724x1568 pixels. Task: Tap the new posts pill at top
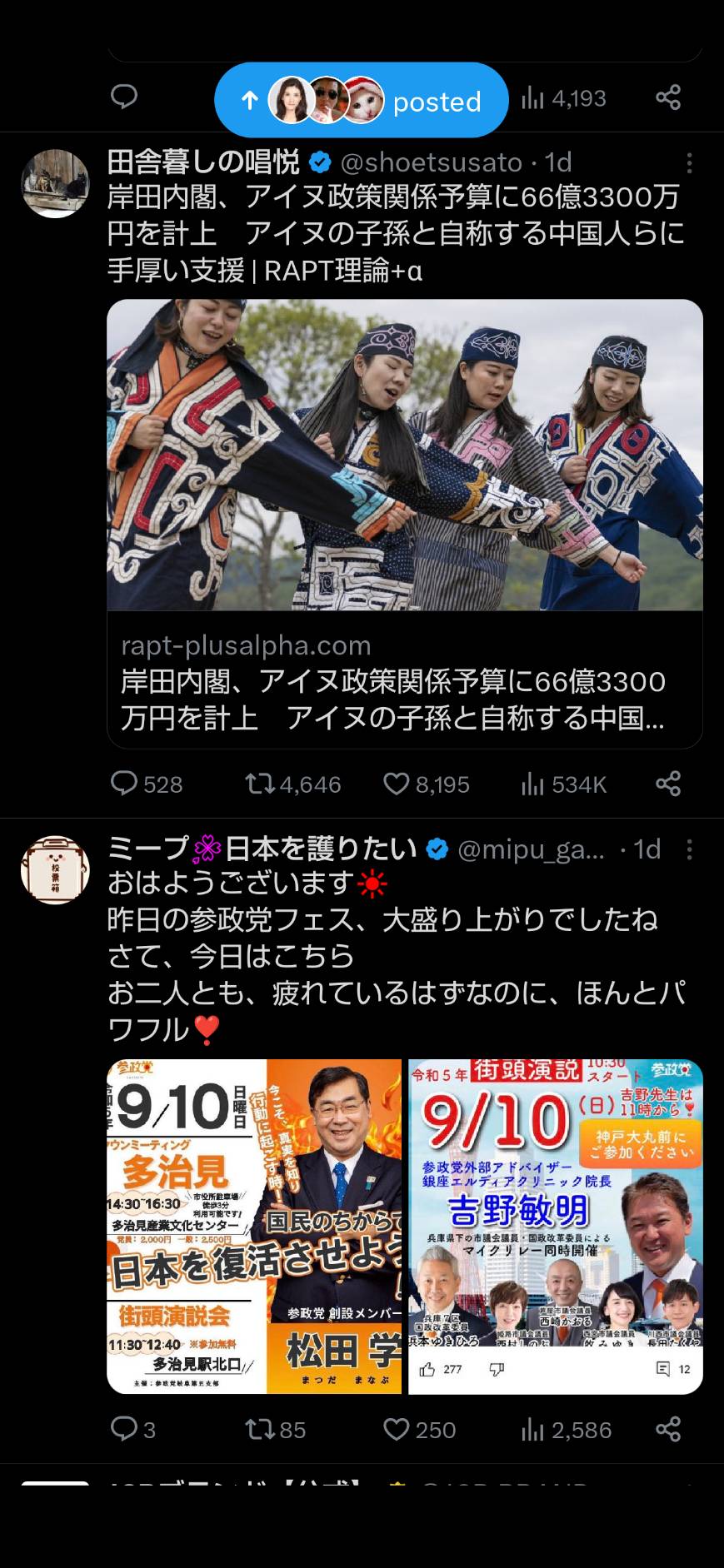(x=361, y=100)
